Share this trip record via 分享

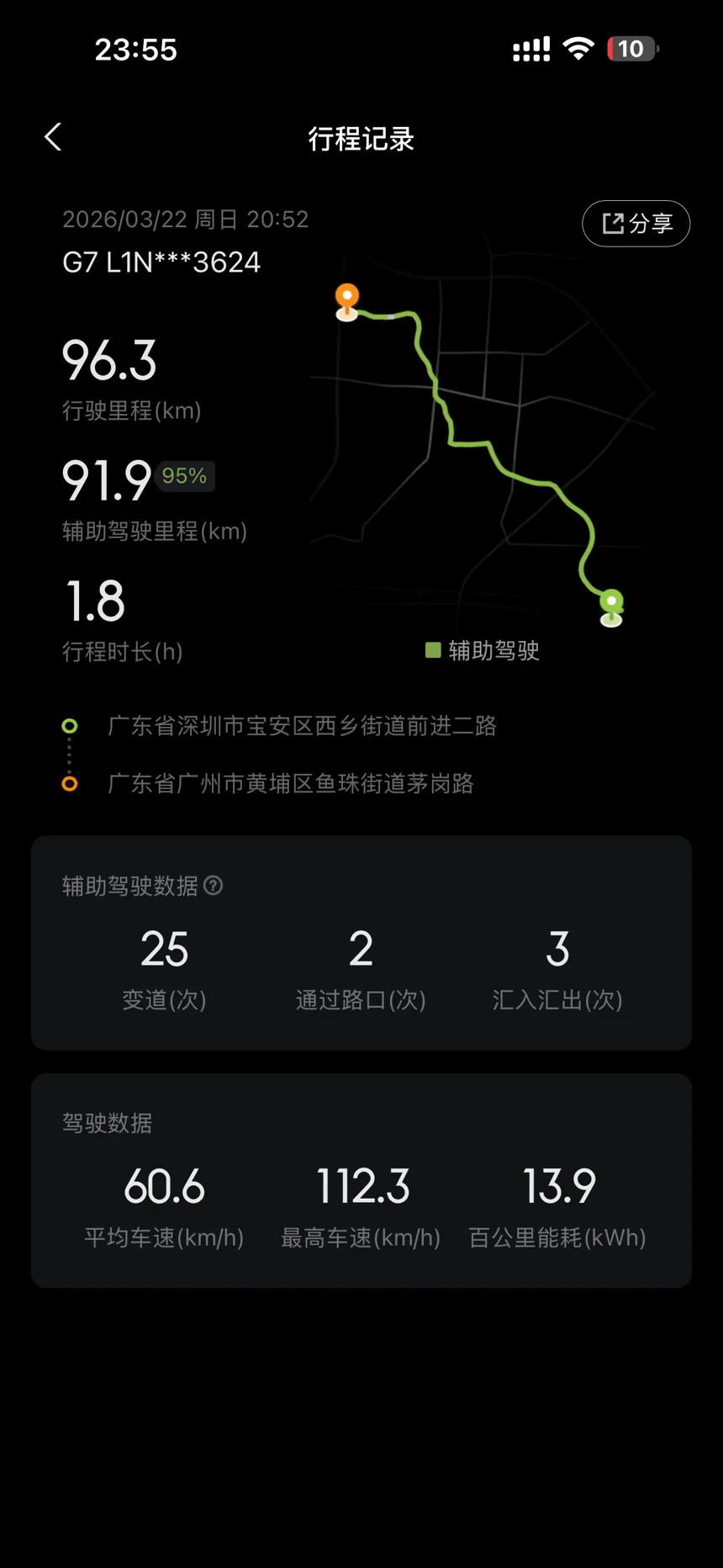coord(636,224)
